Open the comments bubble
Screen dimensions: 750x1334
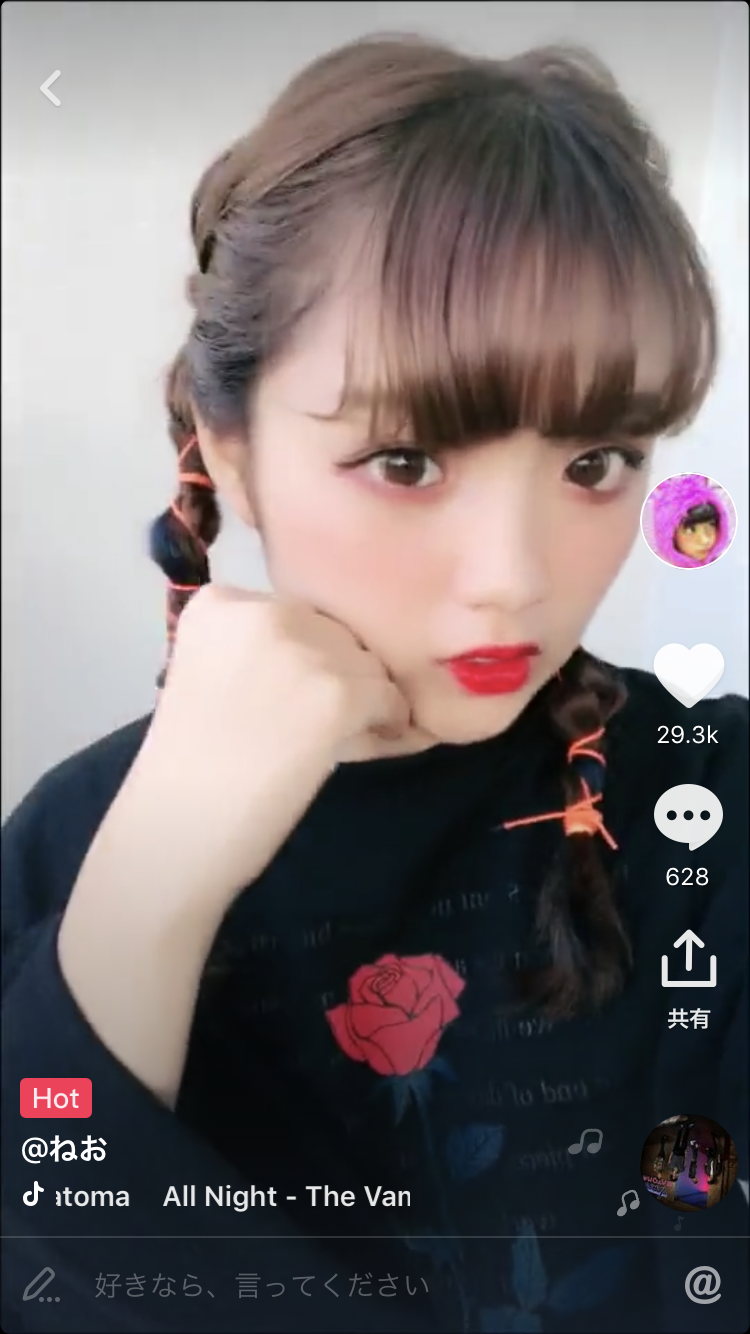[688, 817]
